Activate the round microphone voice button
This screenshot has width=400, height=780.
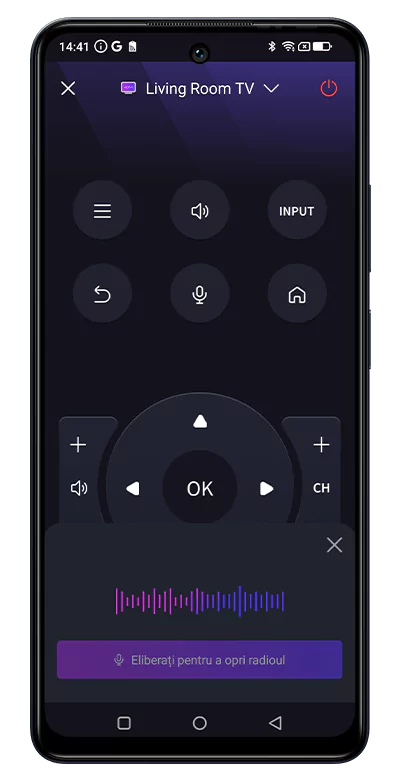(x=200, y=294)
